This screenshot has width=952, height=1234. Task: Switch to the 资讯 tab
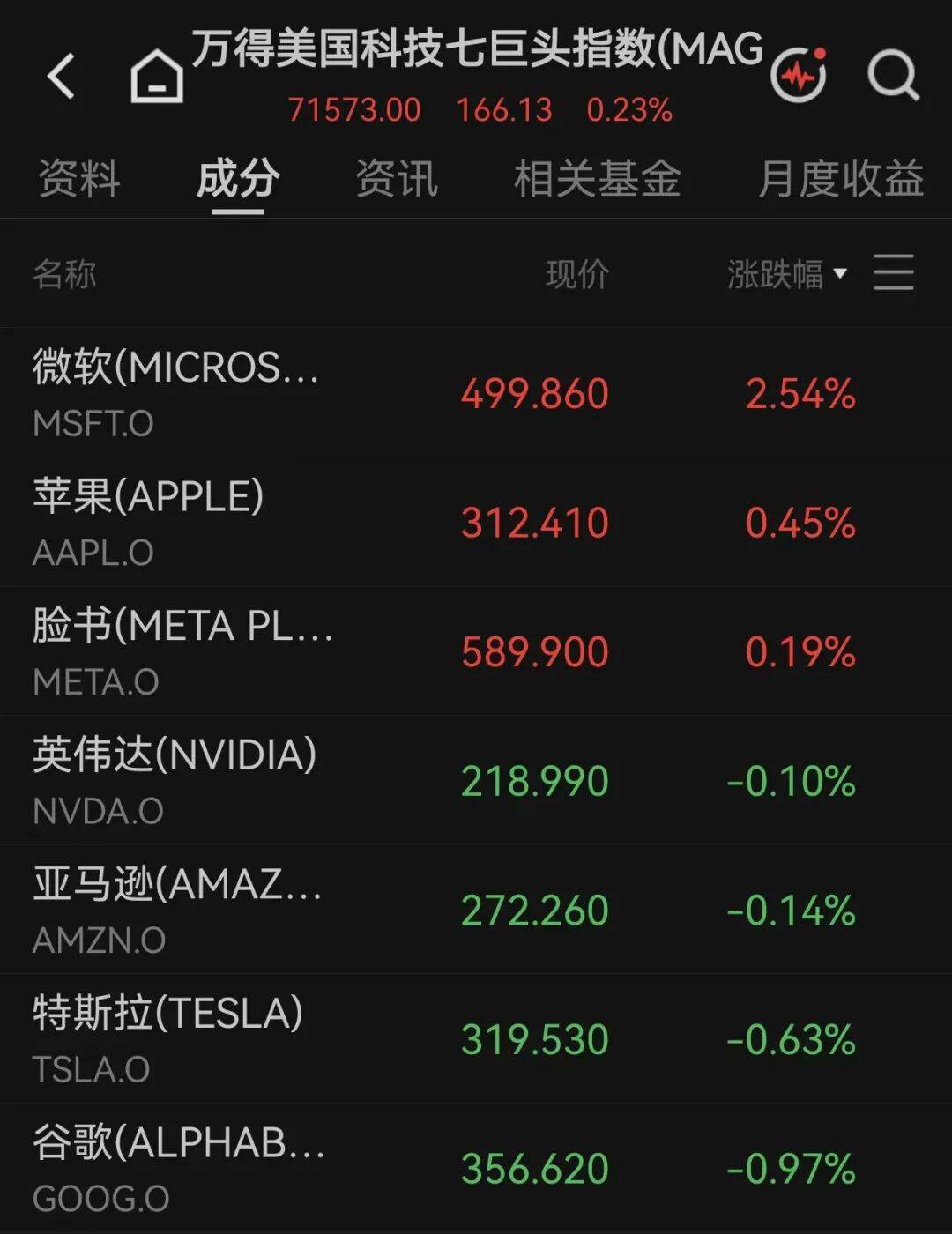pyautogui.click(x=397, y=179)
